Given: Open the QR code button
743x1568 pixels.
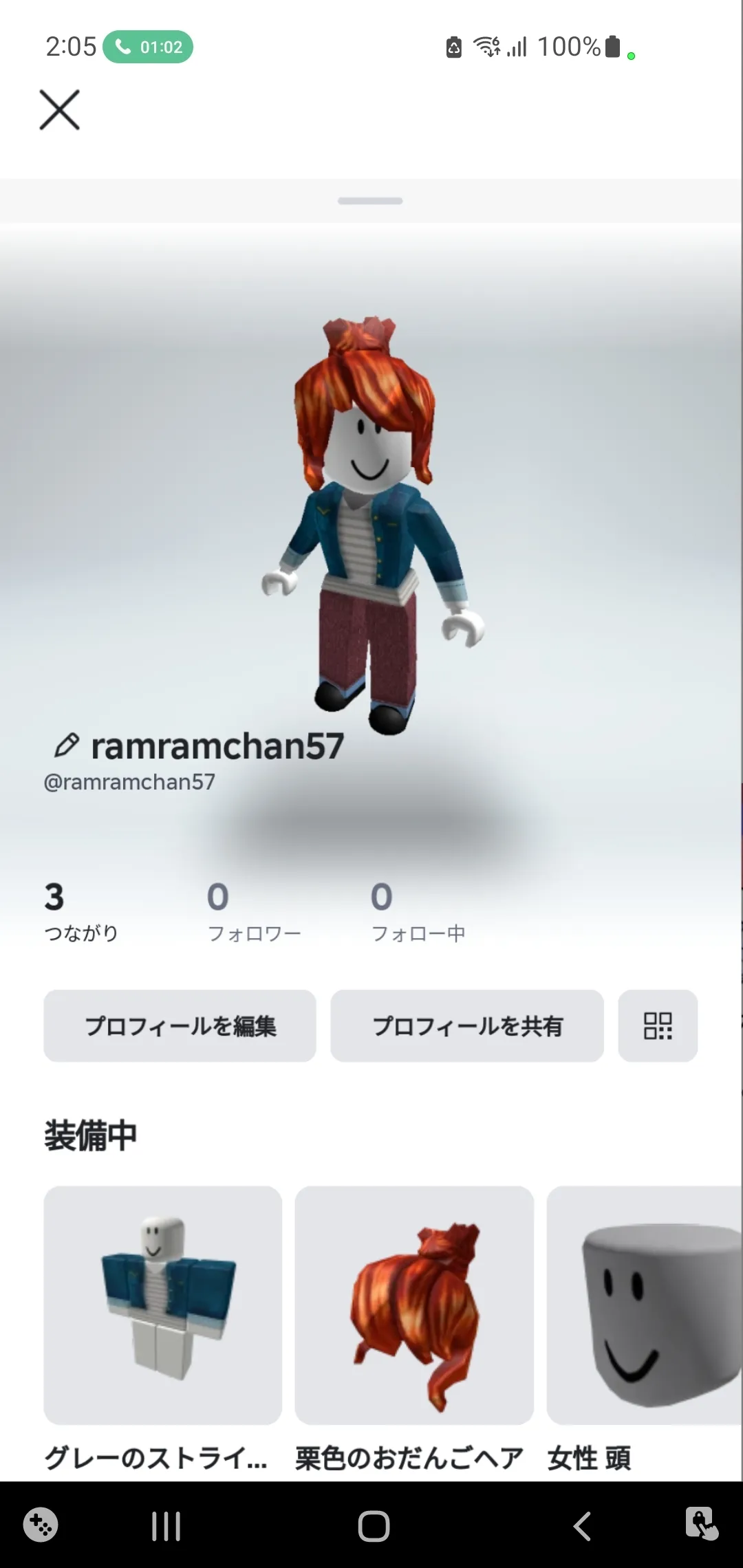Looking at the screenshot, I should (658, 1025).
